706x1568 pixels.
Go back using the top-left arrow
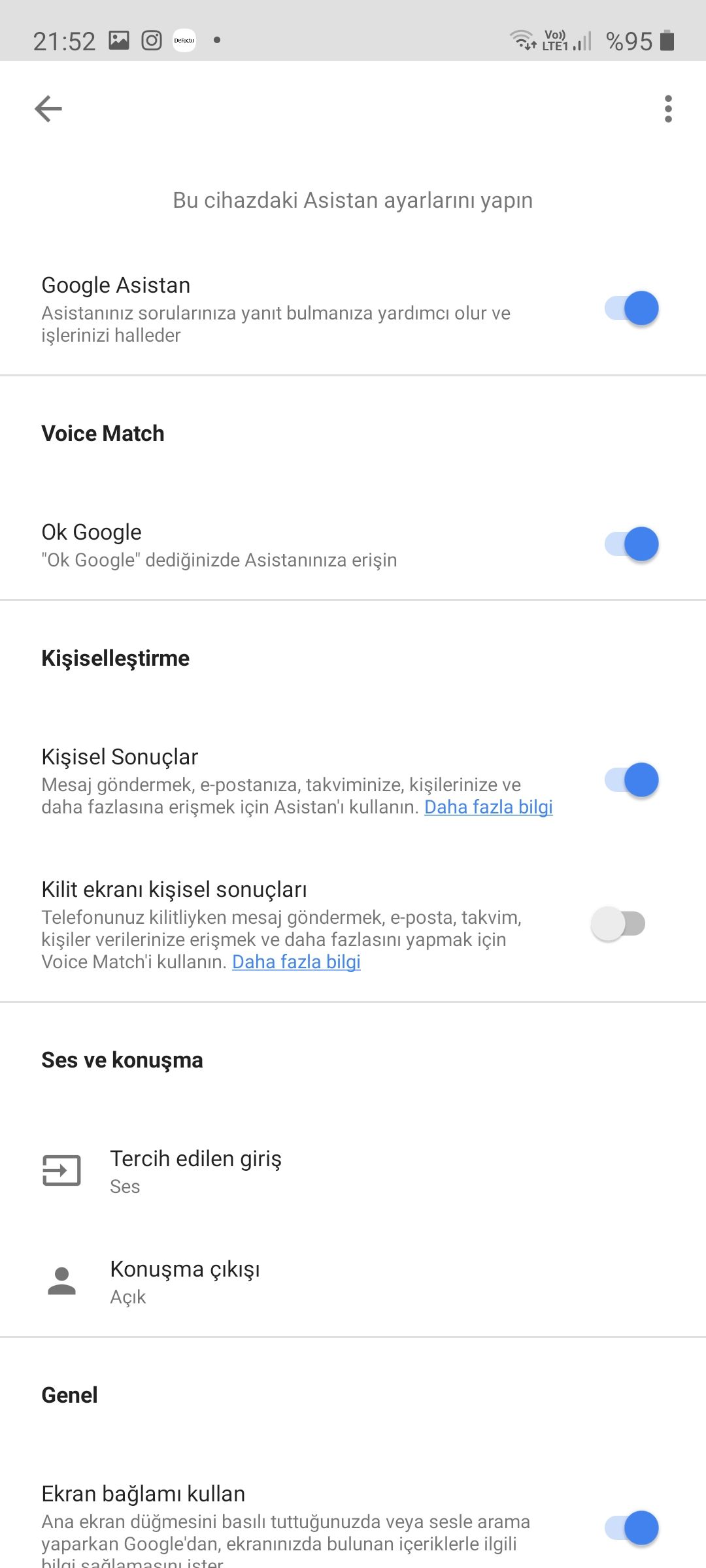pyautogui.click(x=48, y=108)
